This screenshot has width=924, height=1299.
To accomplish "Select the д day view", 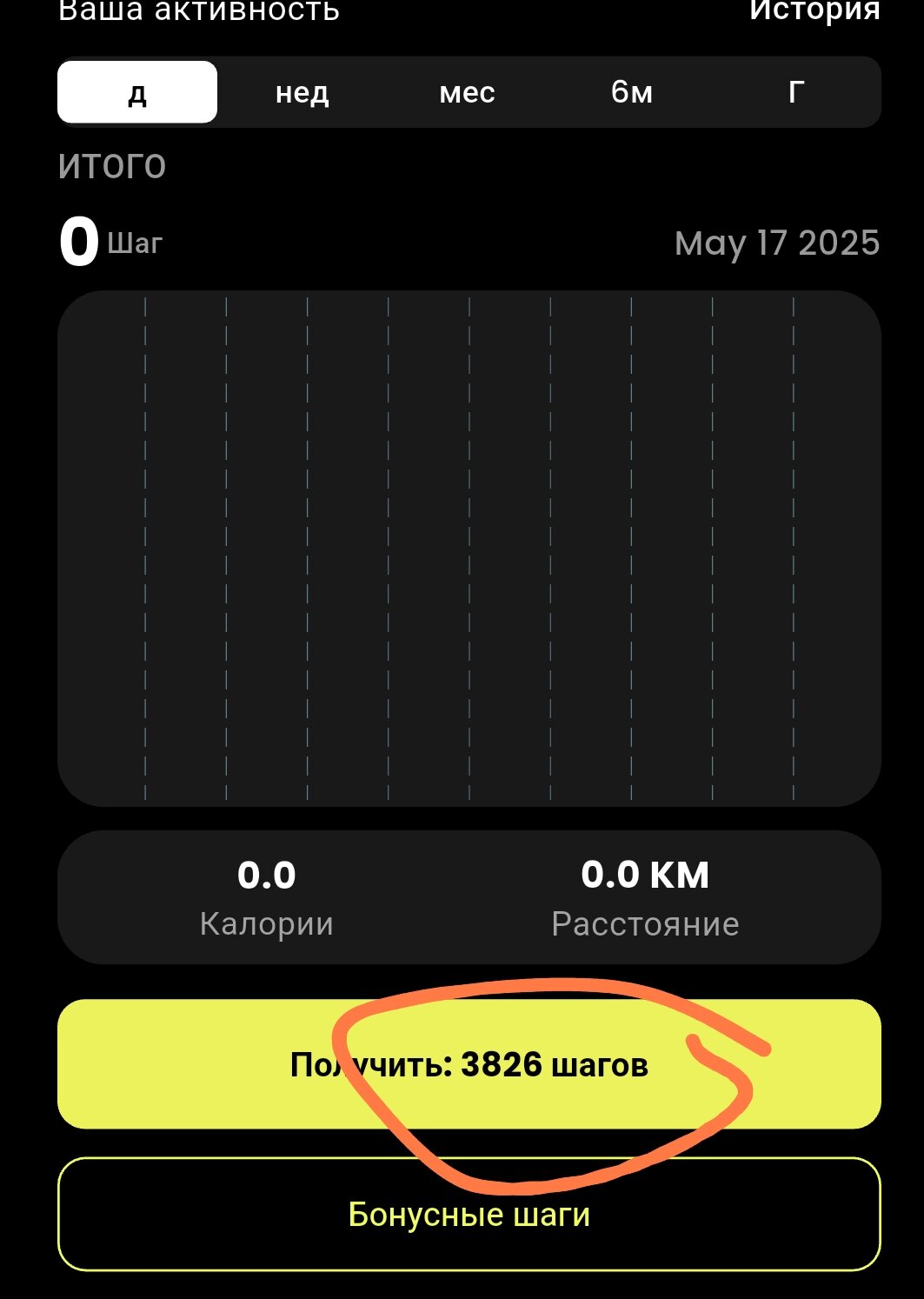I will click(137, 92).
